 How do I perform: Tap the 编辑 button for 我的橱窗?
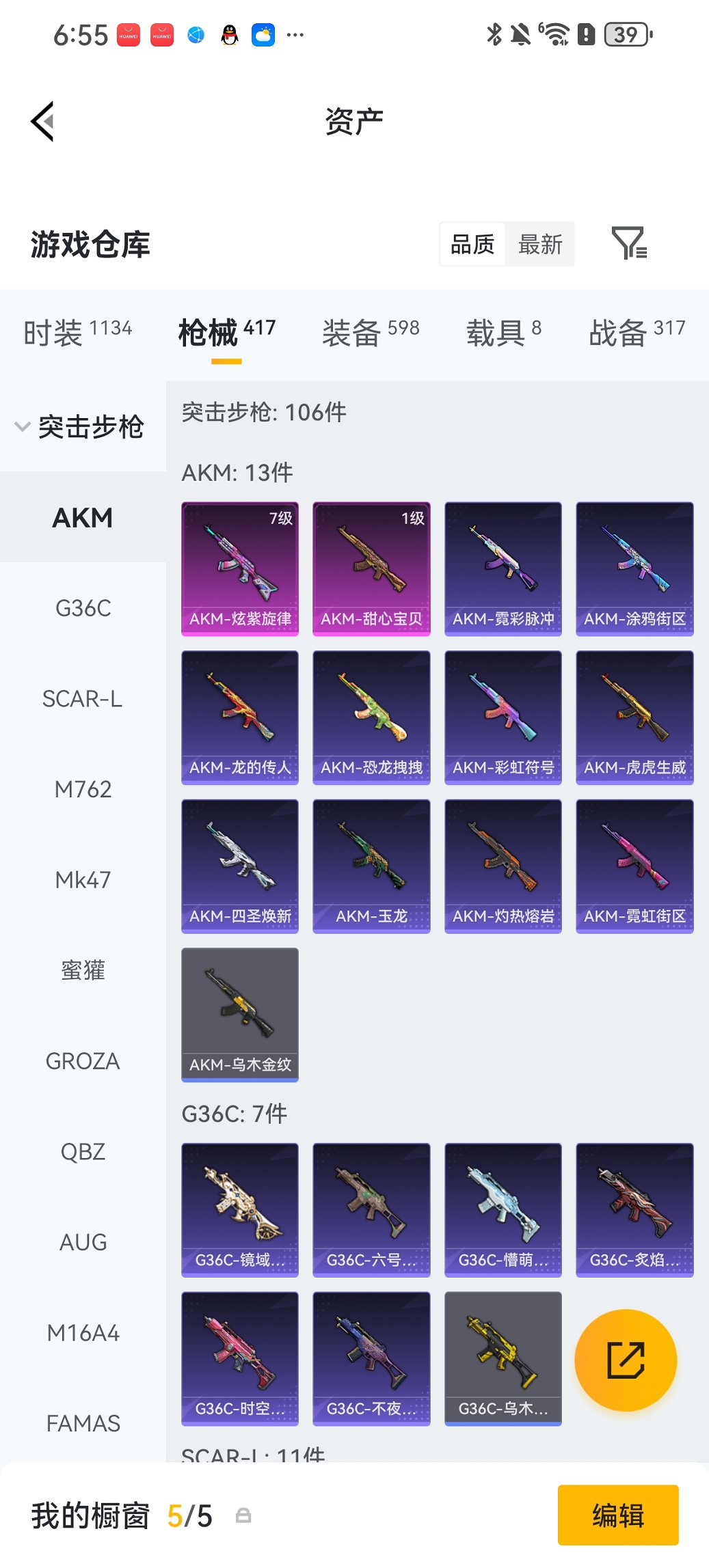pos(618,1515)
